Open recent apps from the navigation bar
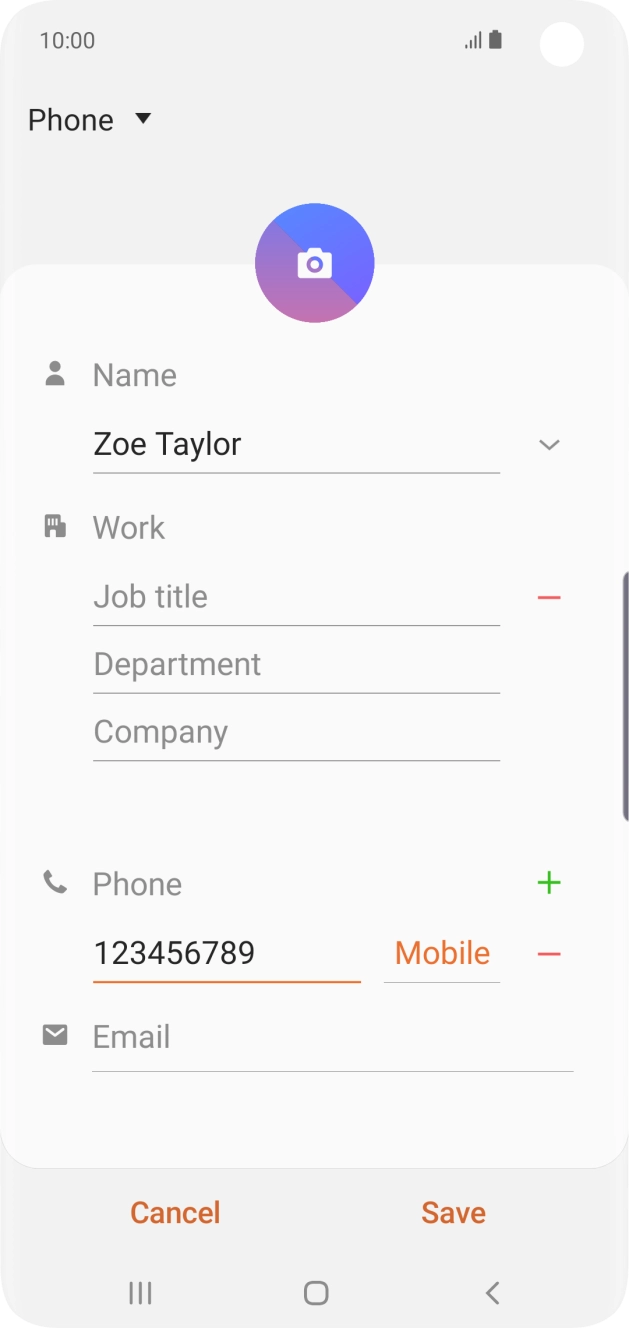This screenshot has height=1328, width=629. point(140,1293)
